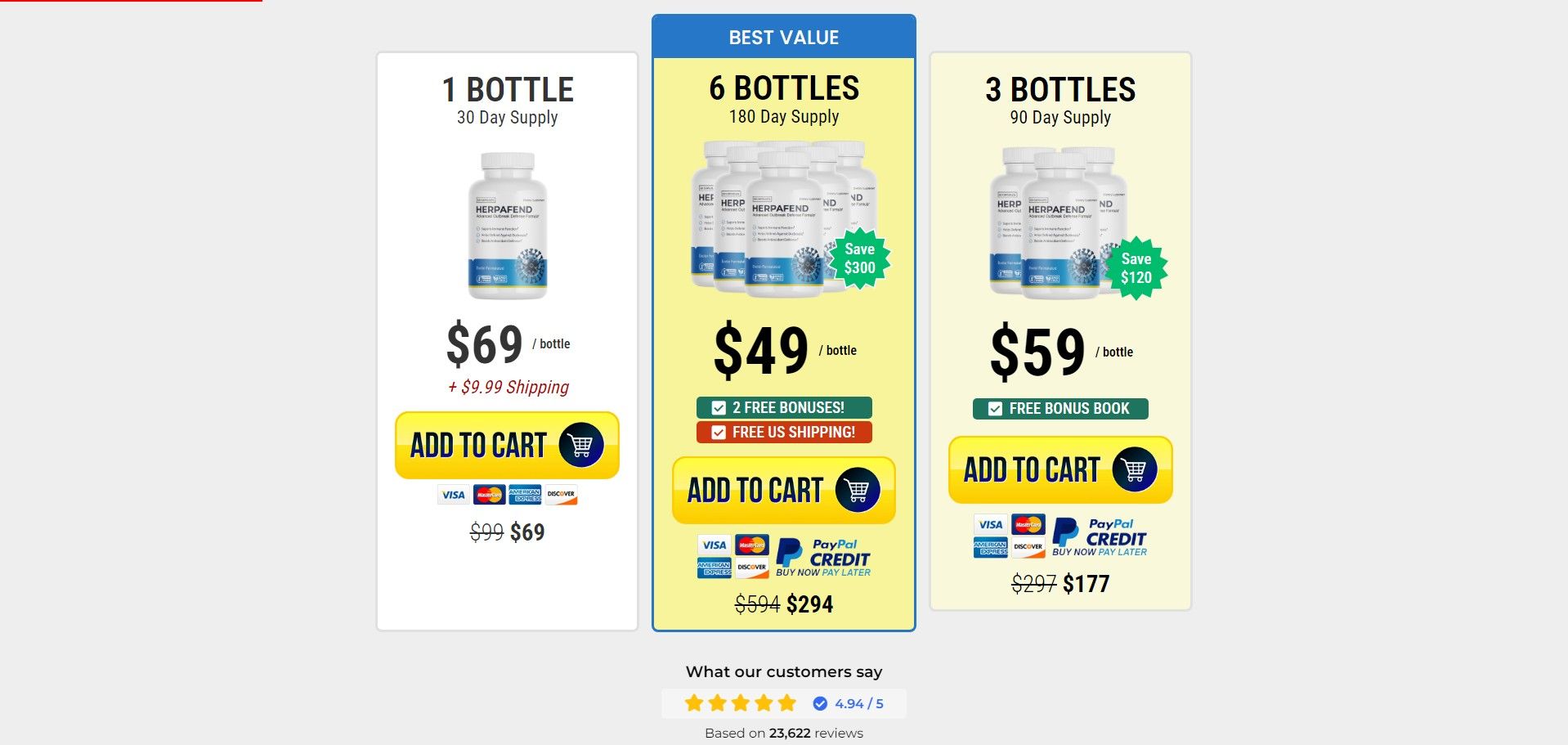This screenshot has height=745, width=1568.
Task: Select the 1 Bottle product image
Action: point(507,227)
